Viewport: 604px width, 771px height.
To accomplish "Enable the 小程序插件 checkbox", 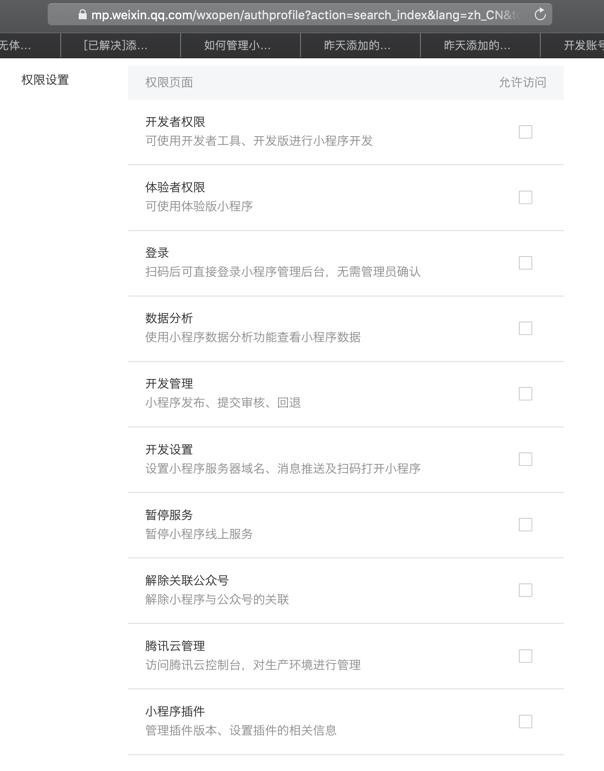I will tap(525, 721).
